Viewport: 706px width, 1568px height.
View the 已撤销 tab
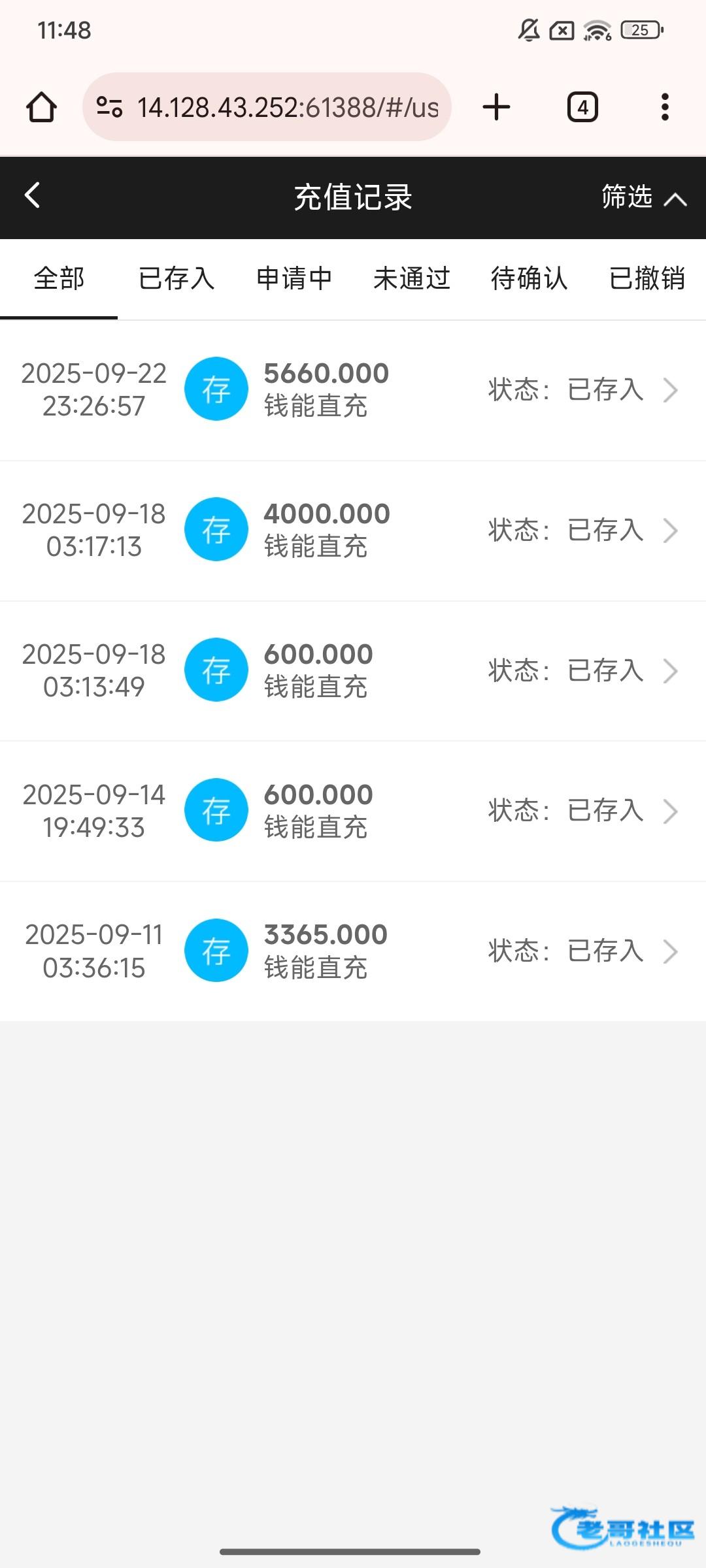point(647,279)
